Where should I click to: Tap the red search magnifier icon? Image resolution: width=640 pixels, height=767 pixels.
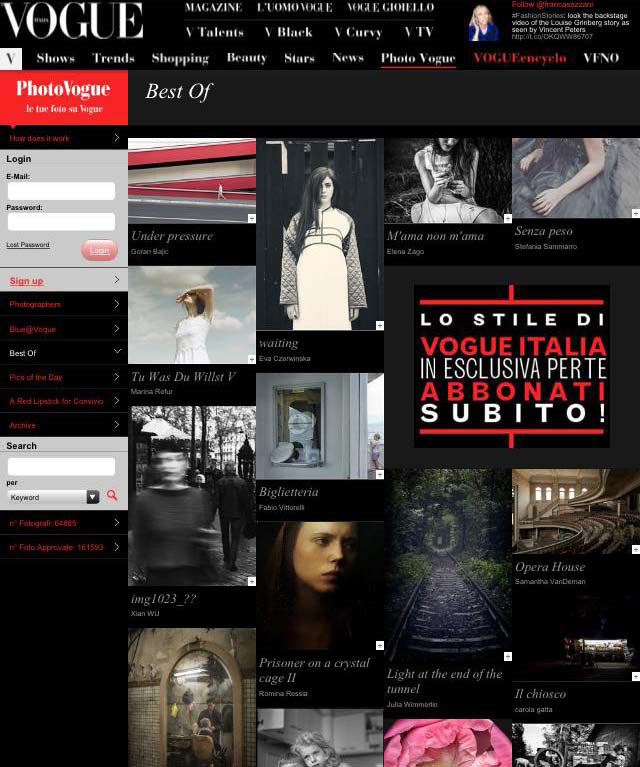[112, 495]
